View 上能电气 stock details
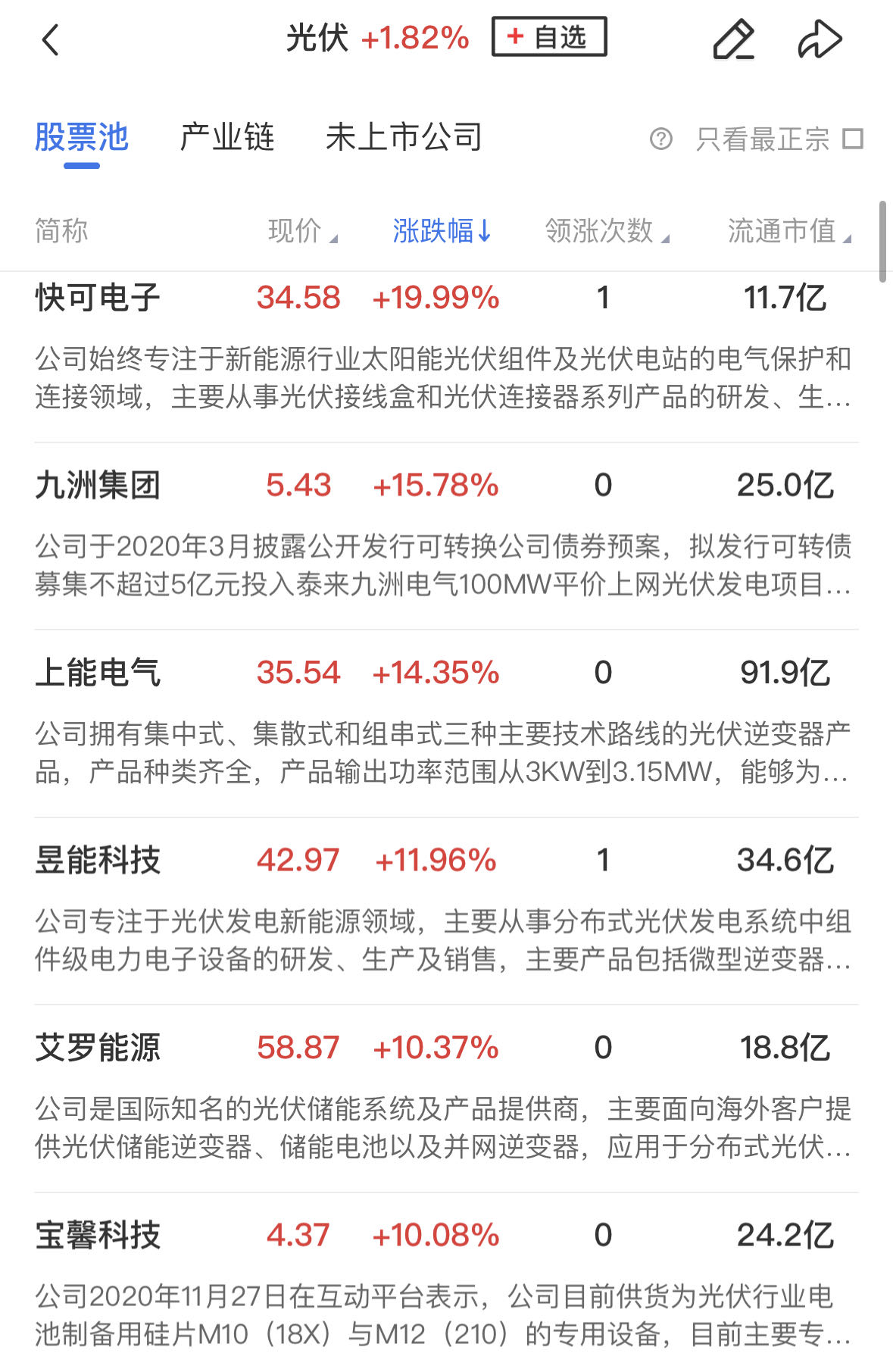 point(98,673)
